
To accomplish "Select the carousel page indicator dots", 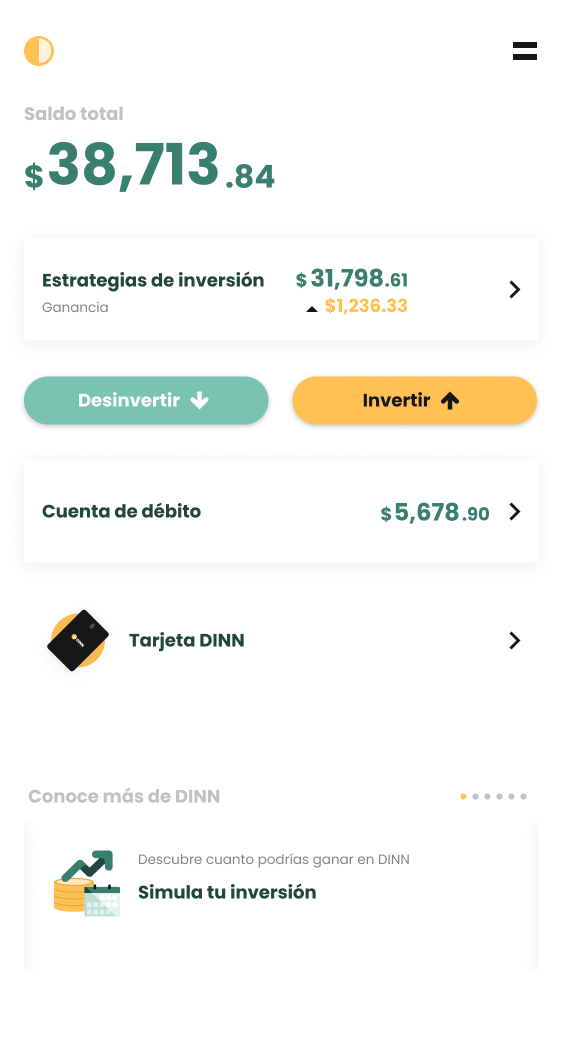I will (493, 796).
